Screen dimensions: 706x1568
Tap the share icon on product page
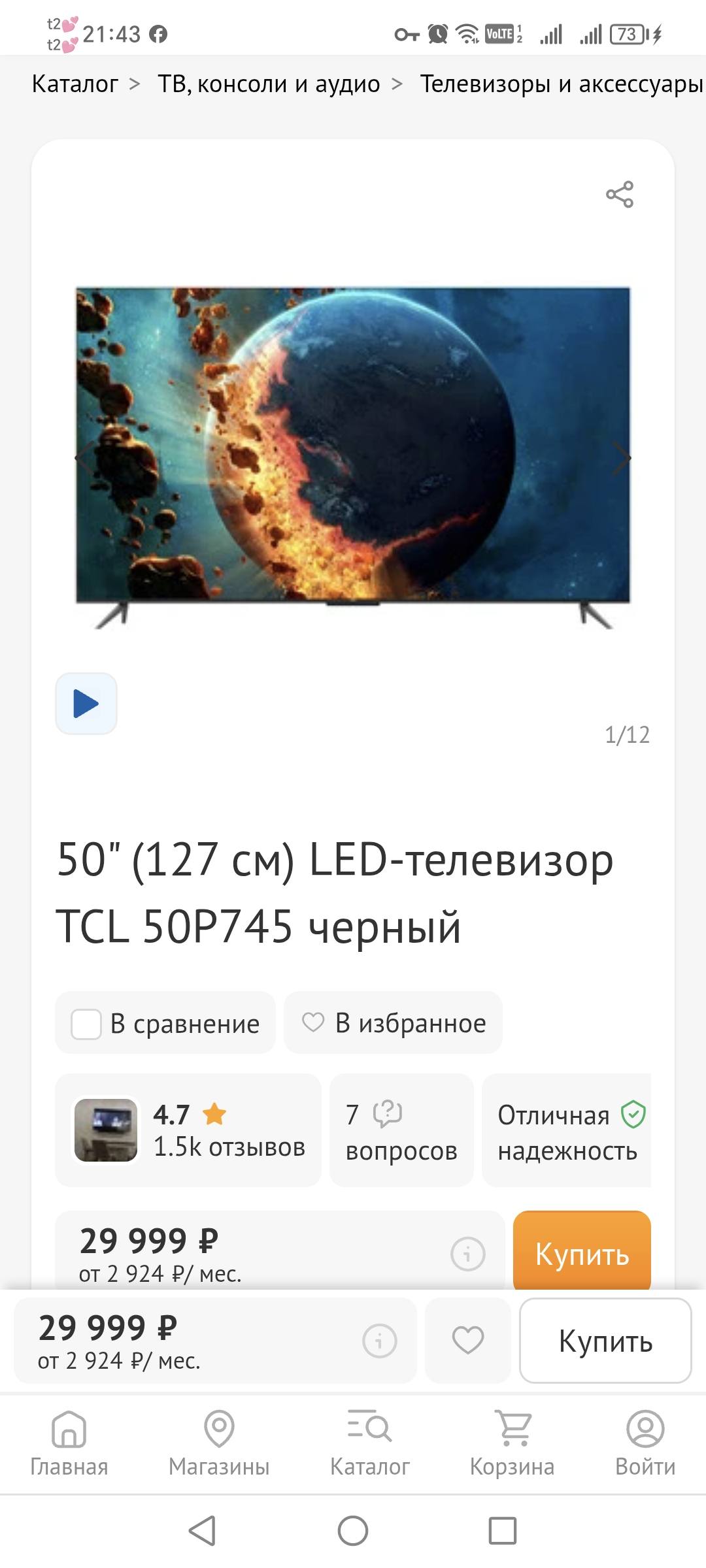[x=620, y=195]
